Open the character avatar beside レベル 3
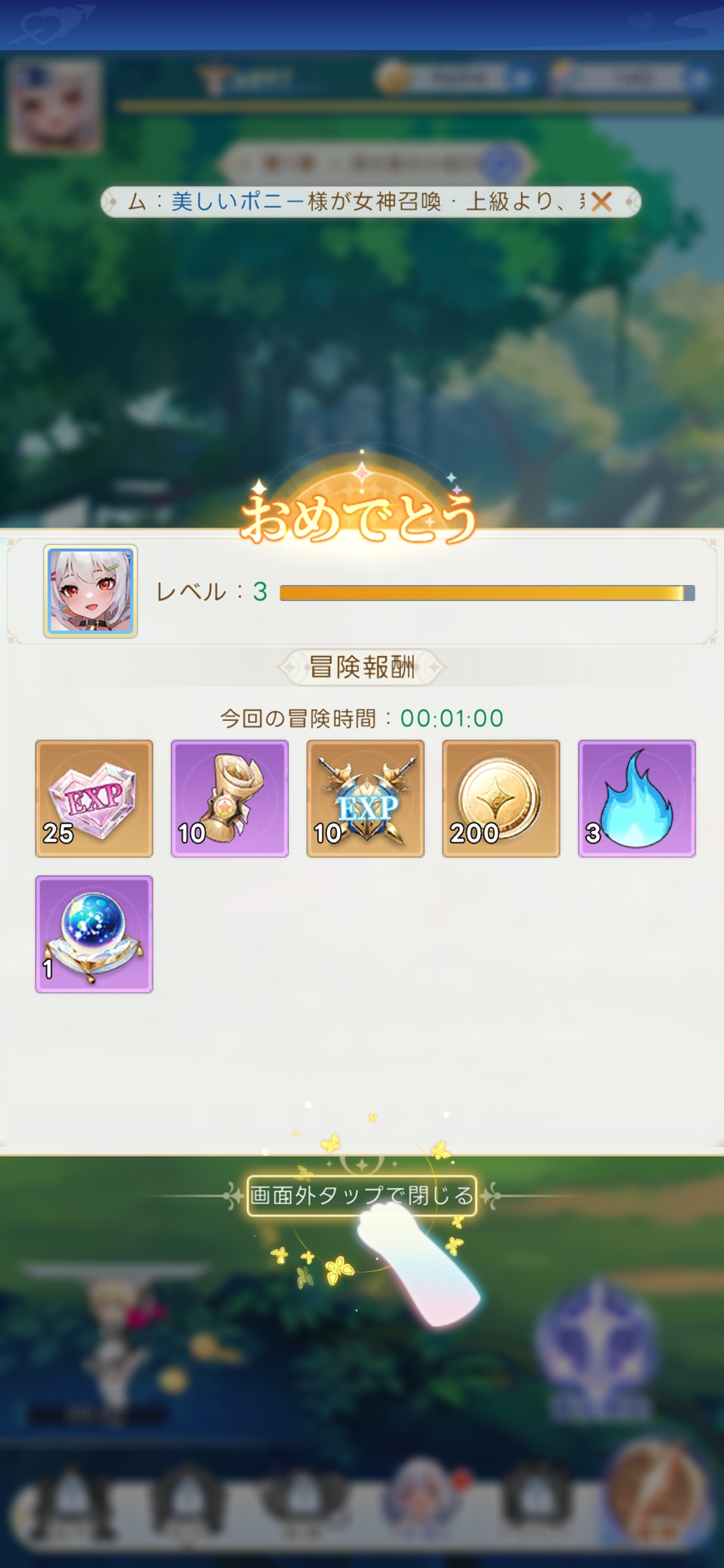724x1568 pixels. click(90, 591)
